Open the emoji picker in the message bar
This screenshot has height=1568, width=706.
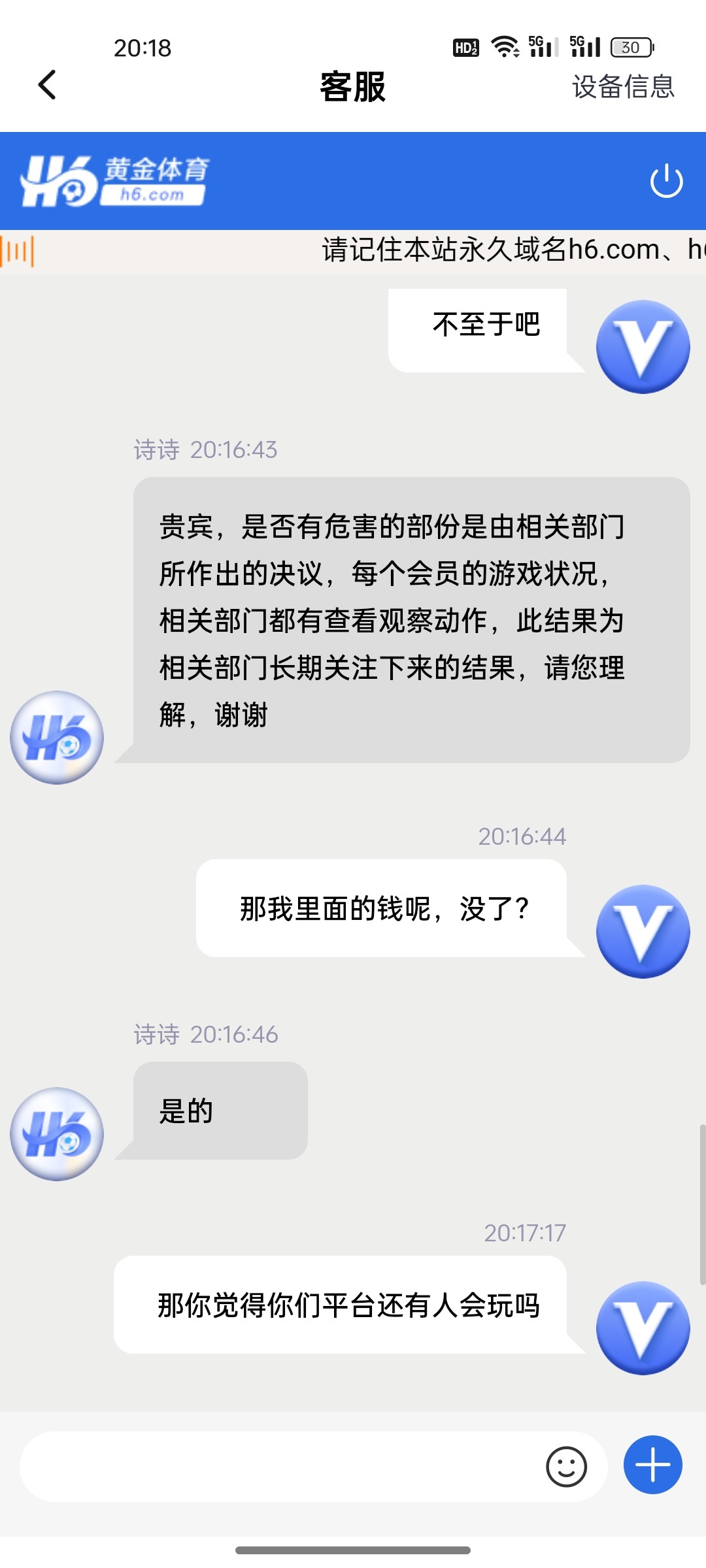566,1465
